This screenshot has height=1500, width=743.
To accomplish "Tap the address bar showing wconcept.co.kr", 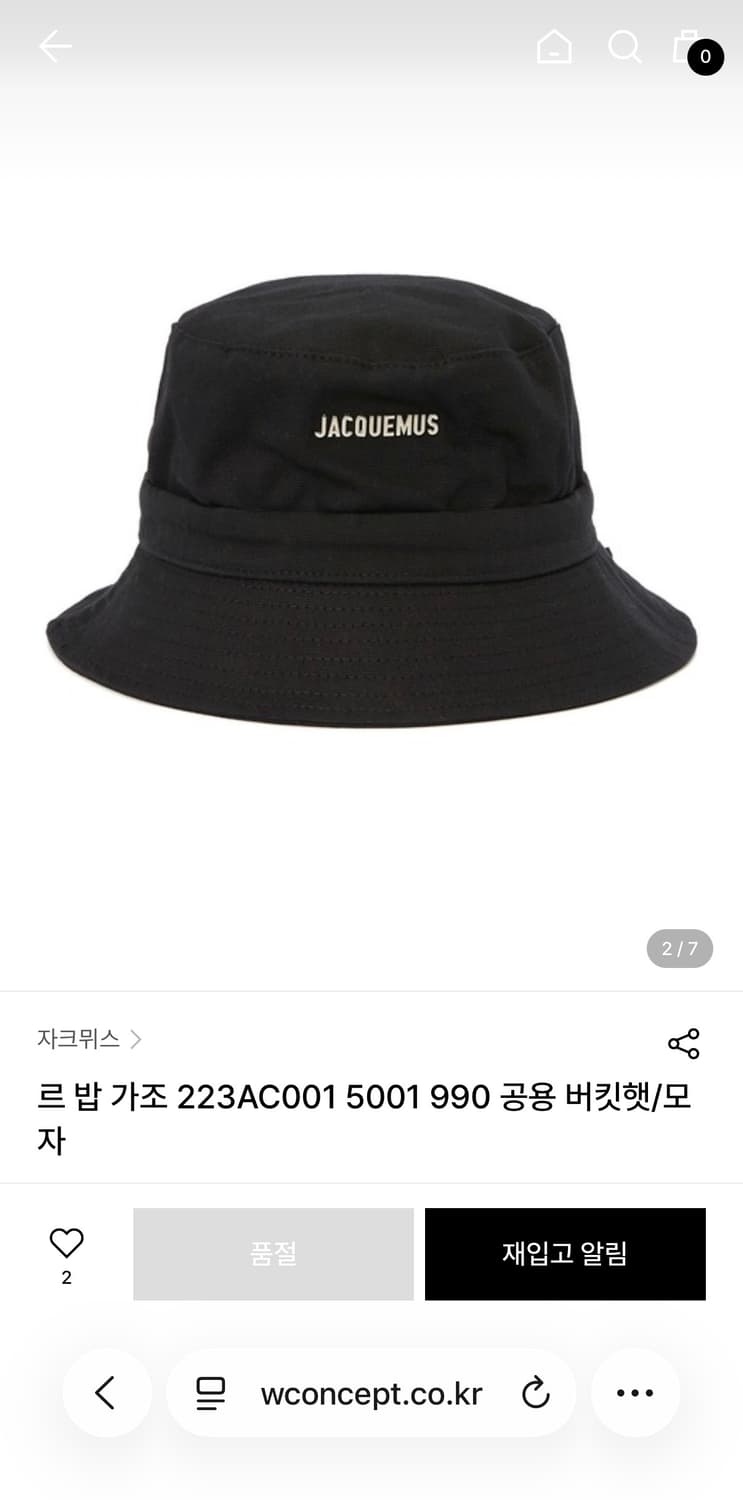I will pos(371,1393).
